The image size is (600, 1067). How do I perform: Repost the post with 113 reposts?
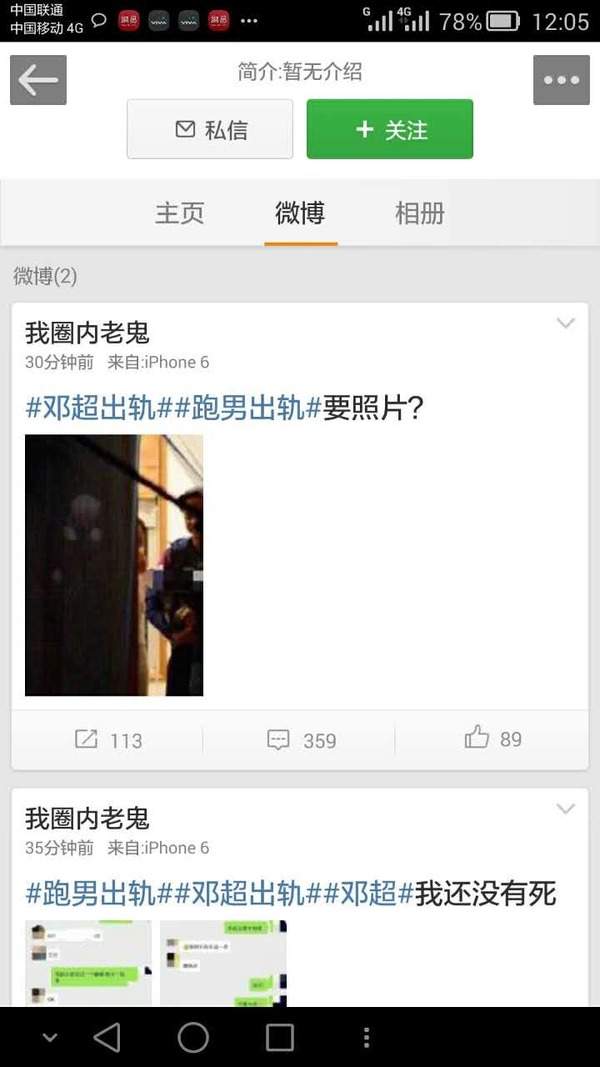pos(108,740)
